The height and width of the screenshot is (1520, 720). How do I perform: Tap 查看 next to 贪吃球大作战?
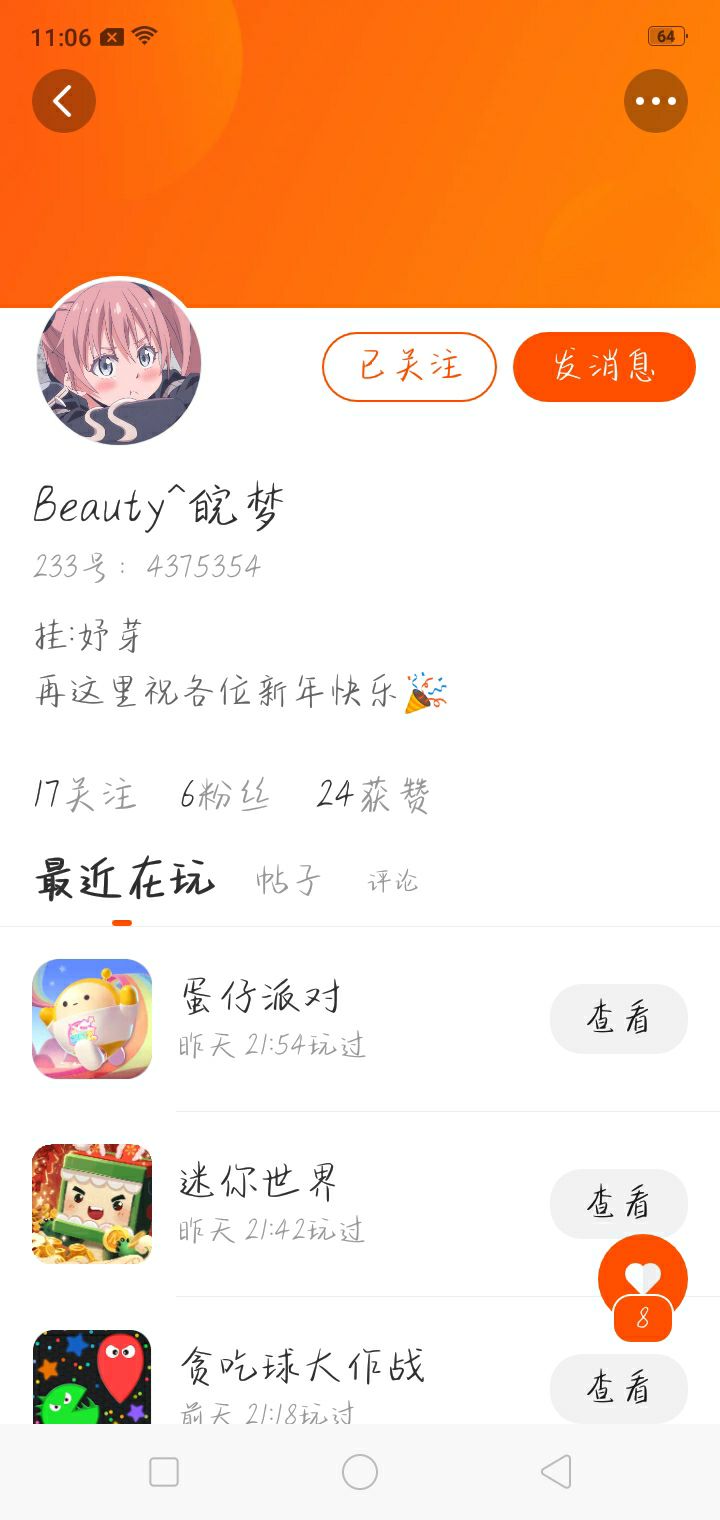tap(618, 1388)
